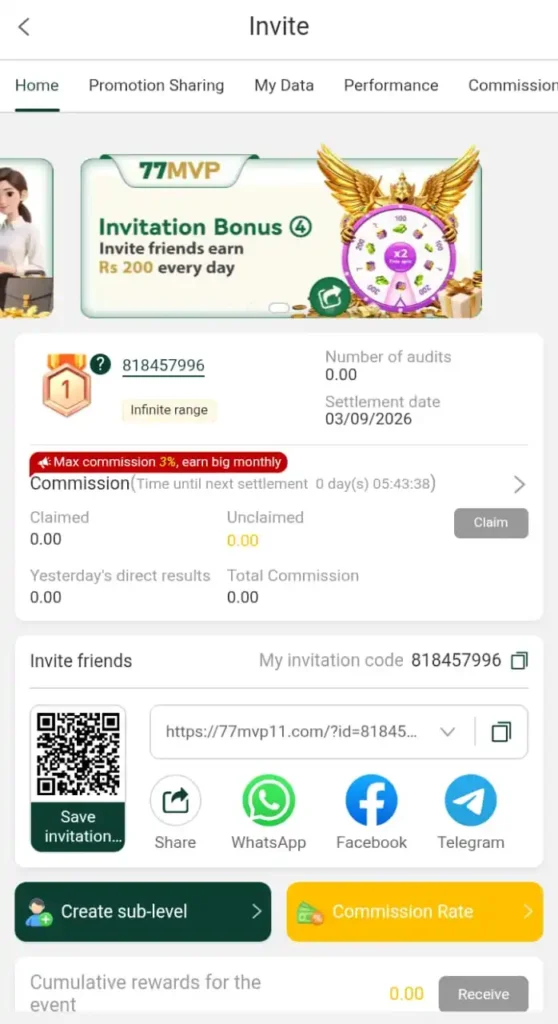Open the underlined ID 818457996 link
Viewport: 558px width, 1024px height.
click(x=163, y=366)
